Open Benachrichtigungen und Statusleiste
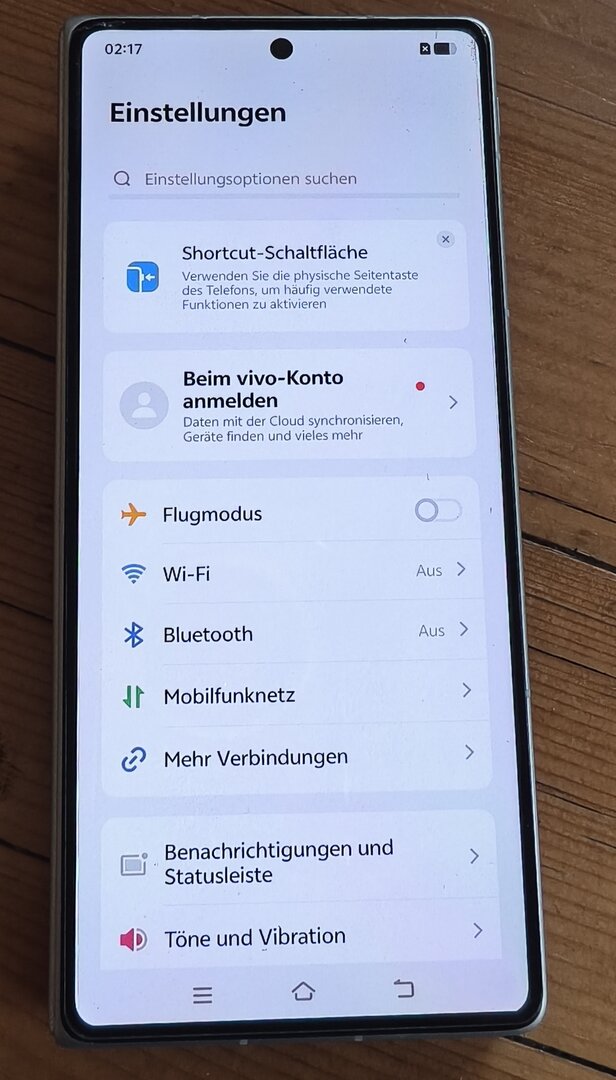Screen dimensions: 616x1080 click(x=298, y=861)
